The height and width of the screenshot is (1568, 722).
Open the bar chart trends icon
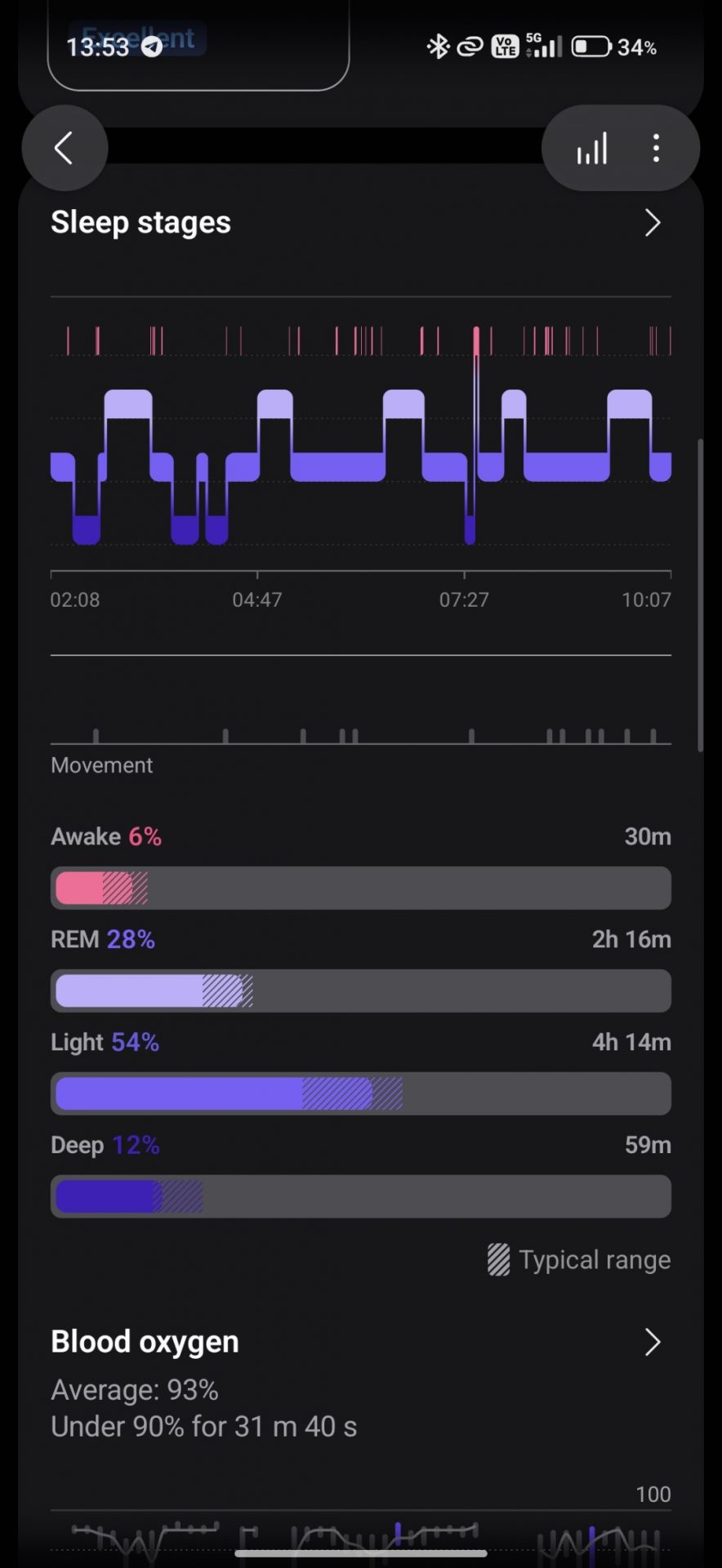(592, 149)
